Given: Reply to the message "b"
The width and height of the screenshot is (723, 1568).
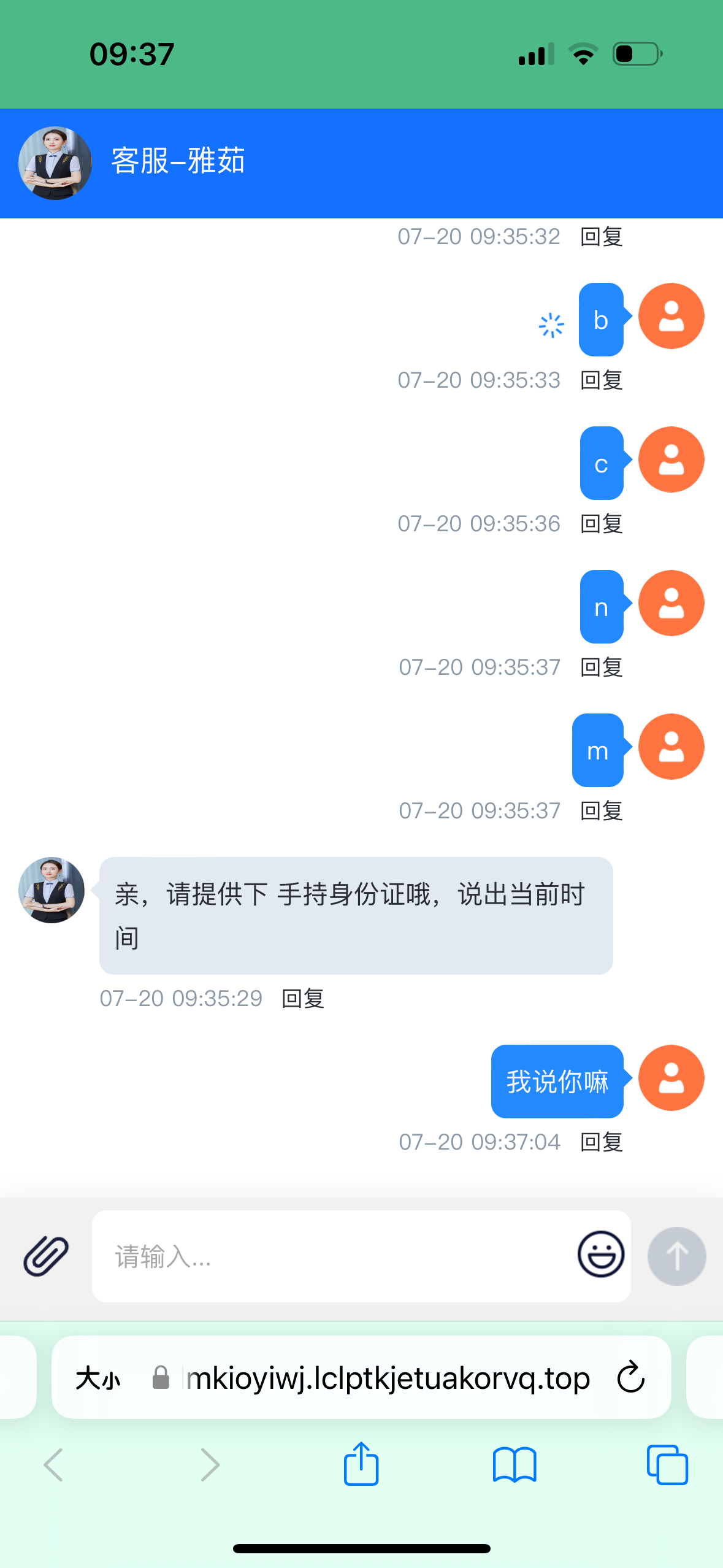Looking at the screenshot, I should pos(601,380).
